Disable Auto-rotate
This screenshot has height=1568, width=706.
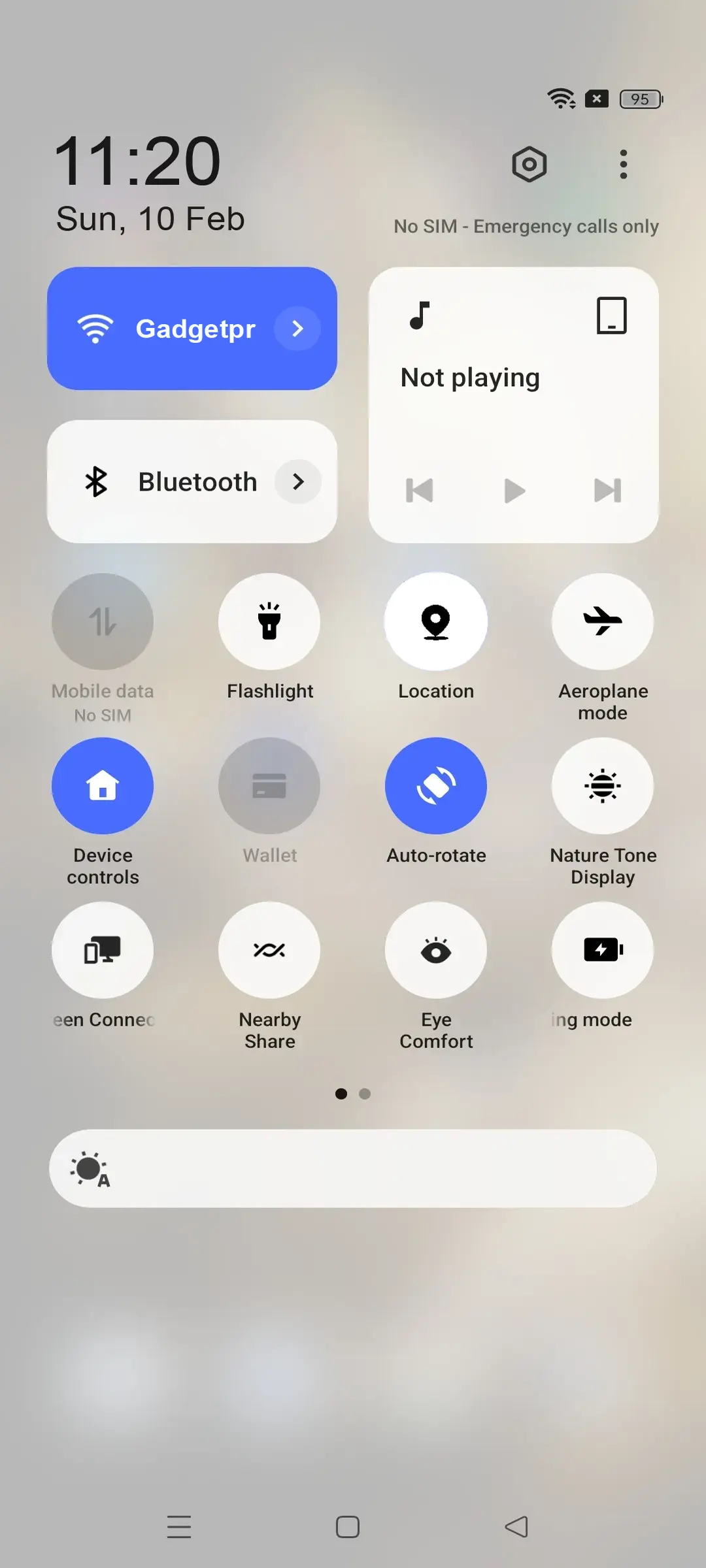pyautogui.click(x=436, y=786)
